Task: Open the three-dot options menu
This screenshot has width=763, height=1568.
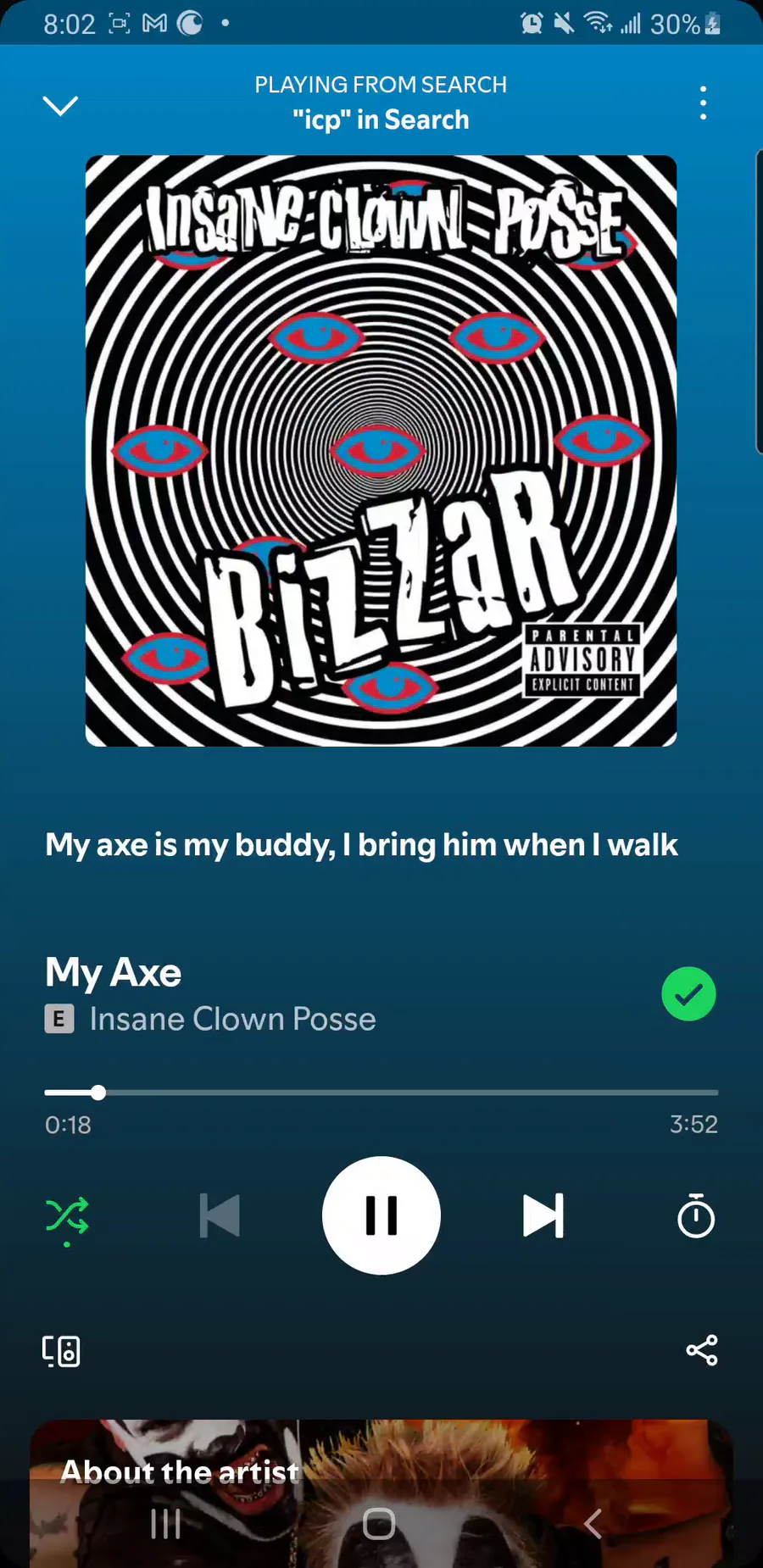Action: pyautogui.click(x=703, y=103)
